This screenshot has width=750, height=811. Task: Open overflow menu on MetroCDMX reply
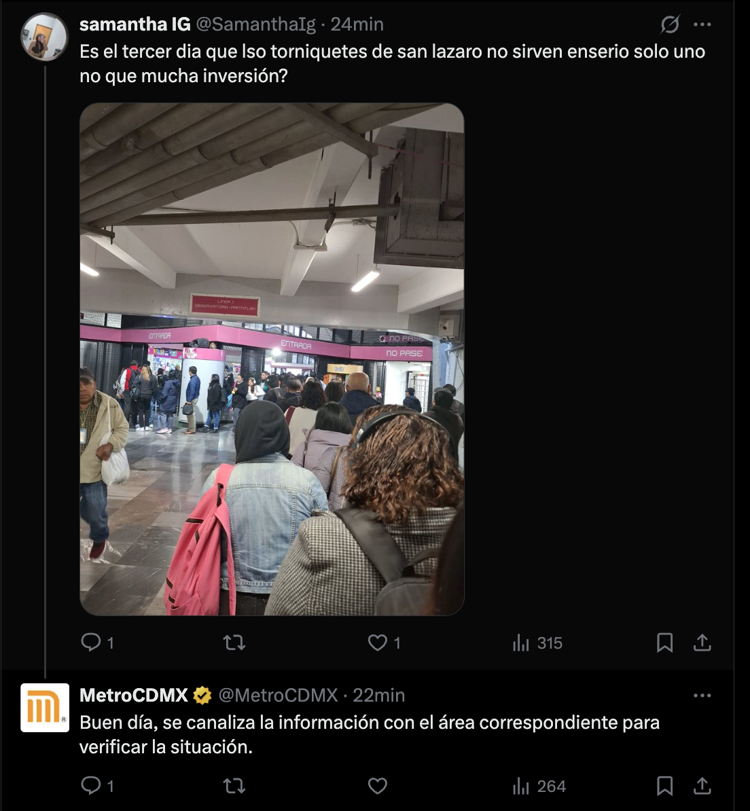click(x=703, y=695)
